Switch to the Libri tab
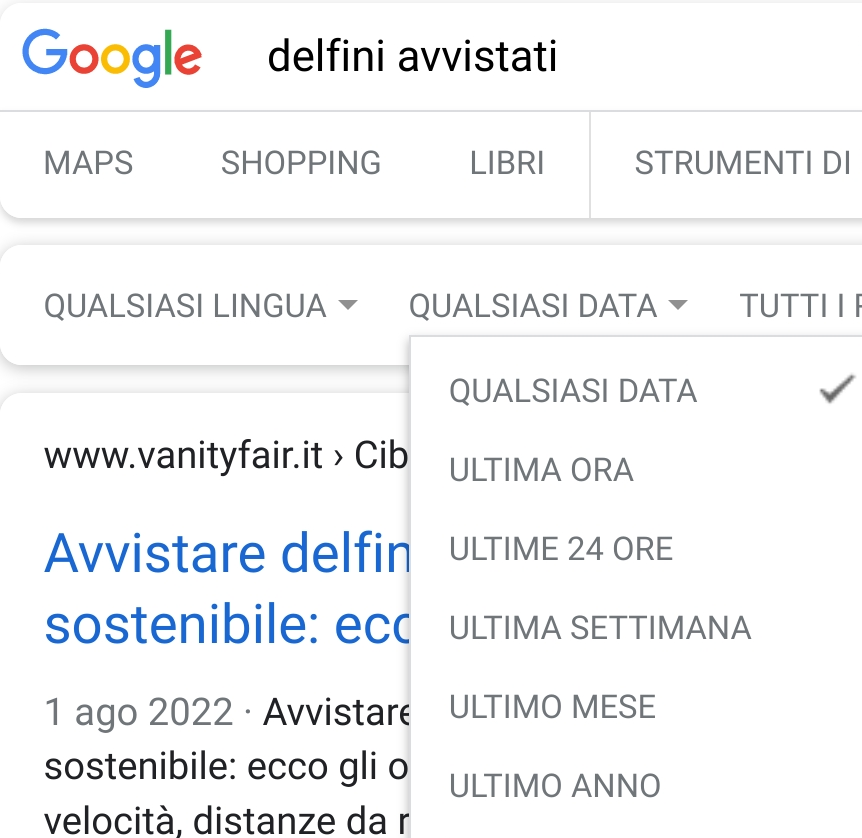The height and width of the screenshot is (838, 862). pyautogui.click(x=507, y=163)
